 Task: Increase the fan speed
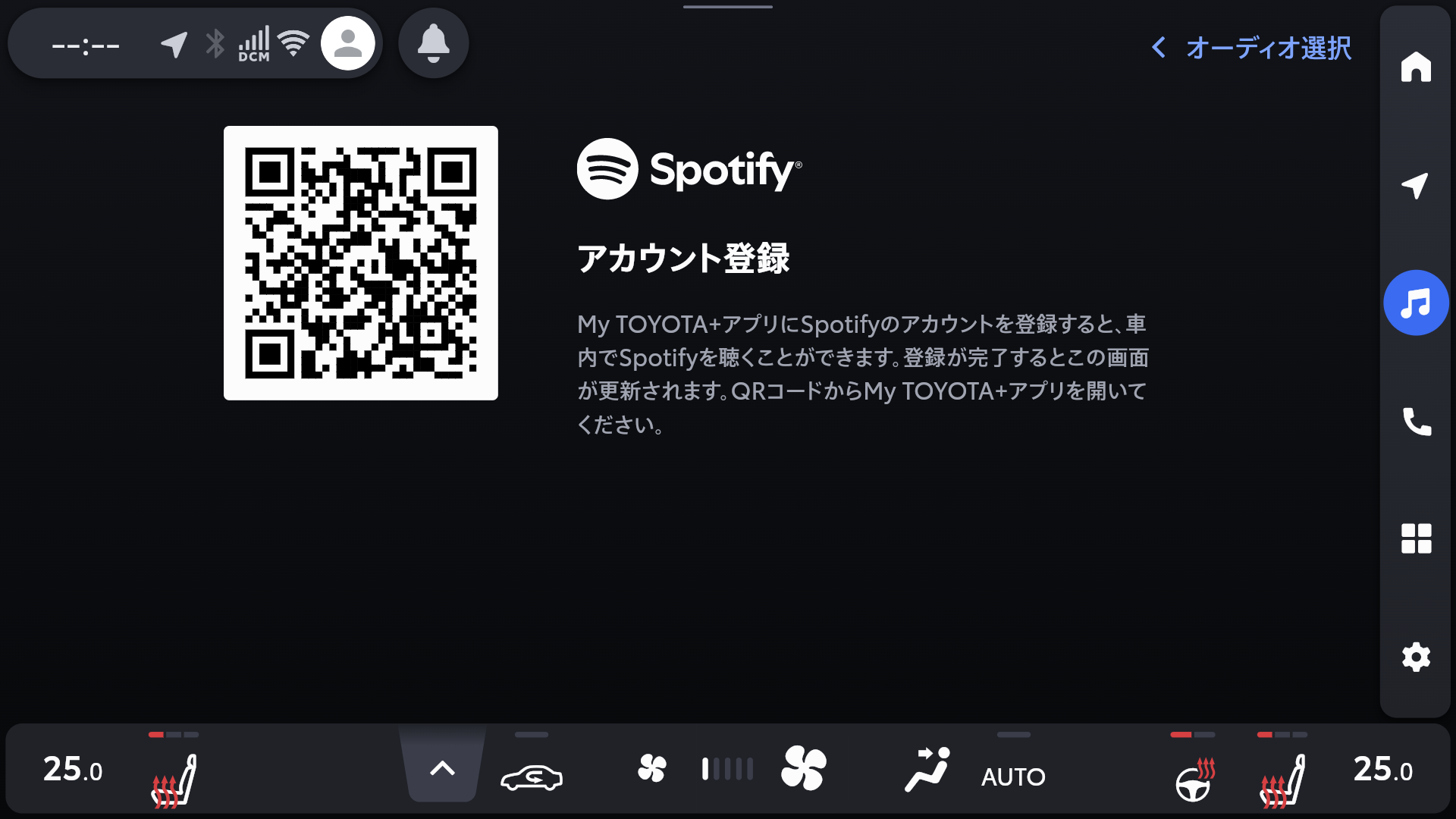click(803, 769)
